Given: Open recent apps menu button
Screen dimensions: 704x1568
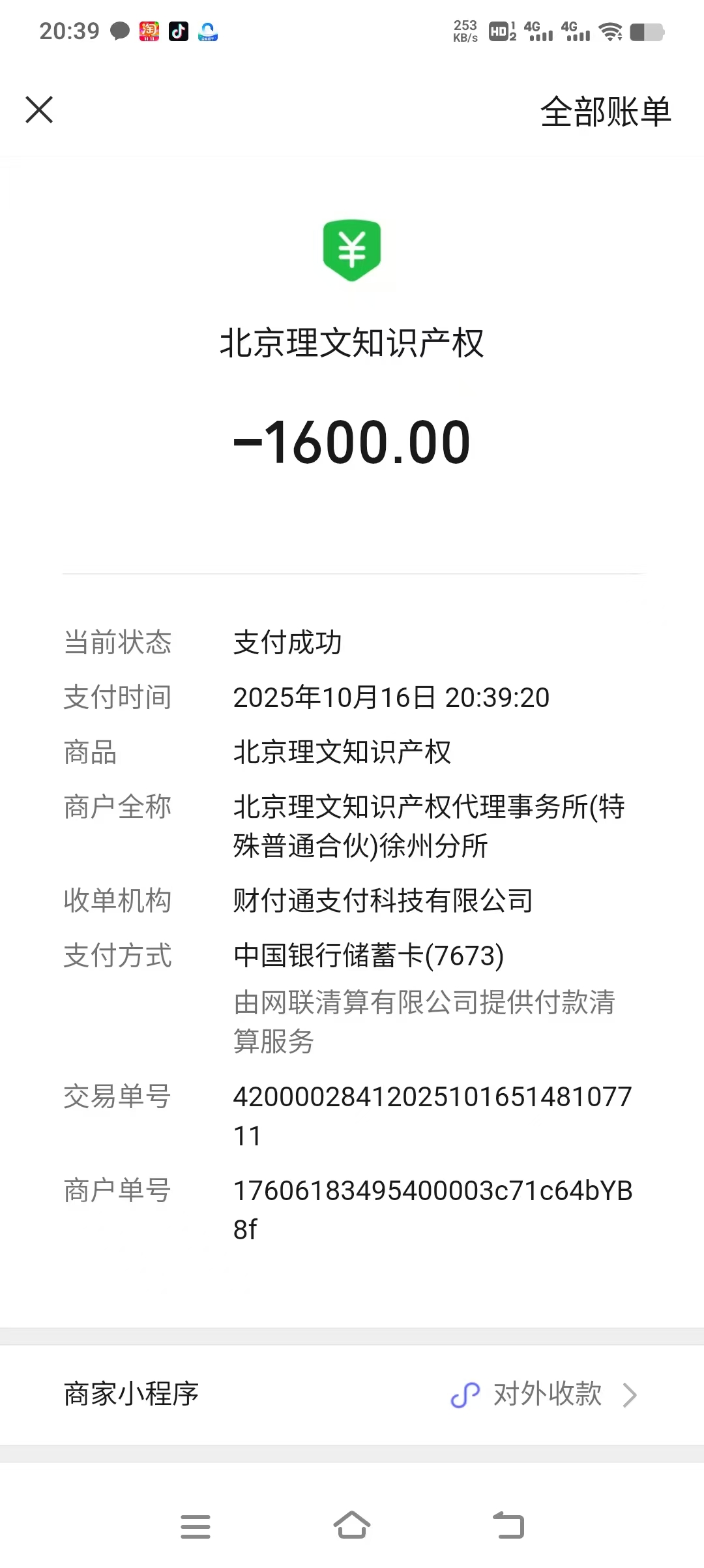Looking at the screenshot, I should tap(195, 1526).
